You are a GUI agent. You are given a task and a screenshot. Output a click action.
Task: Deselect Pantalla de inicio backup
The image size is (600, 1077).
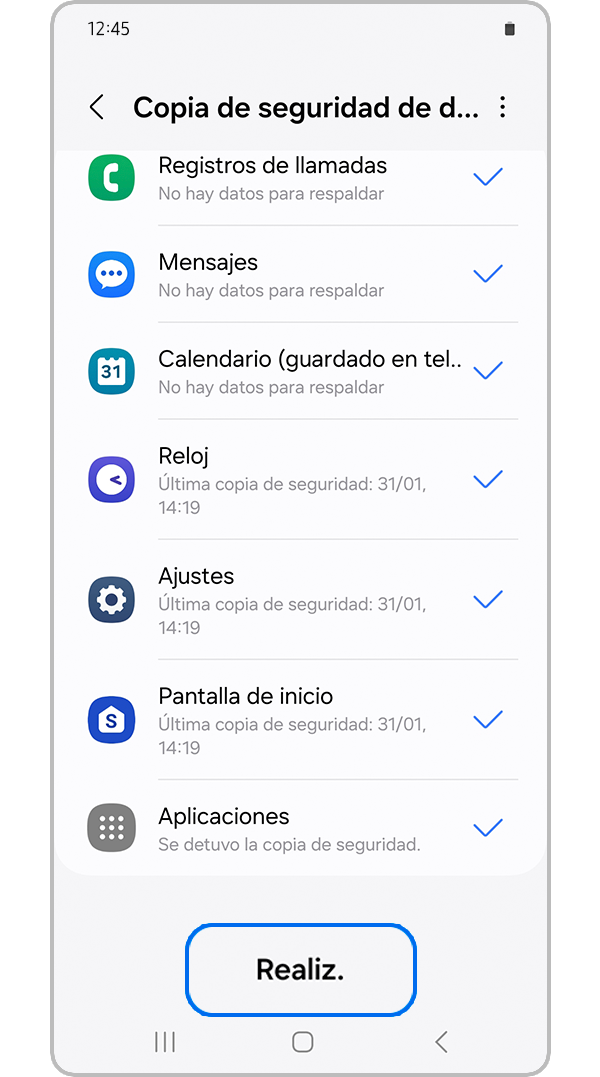[x=487, y=720]
